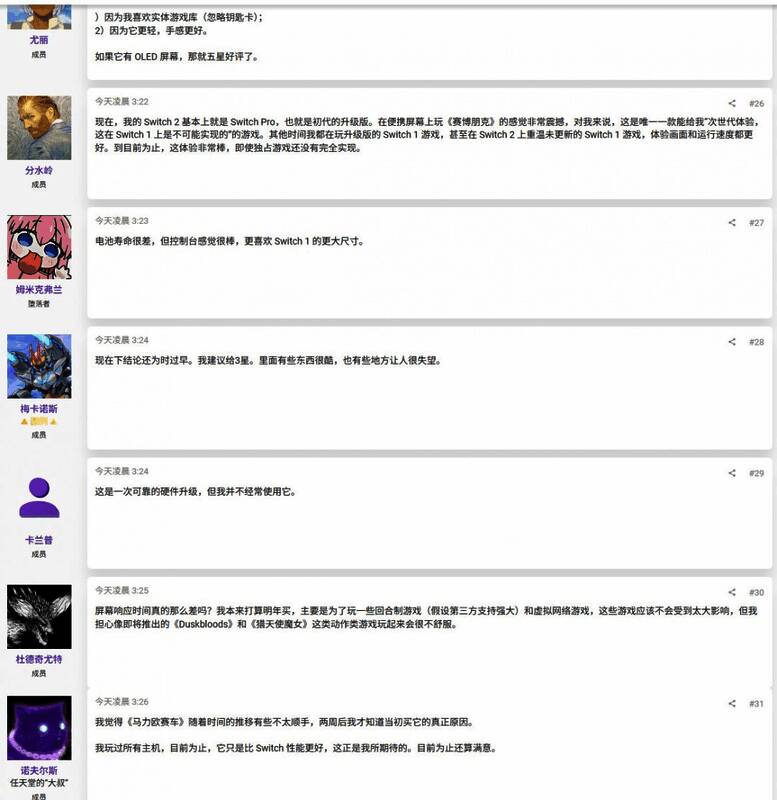777x800 pixels.
Task: Open the profile of 杜德奇尤特
Action: [x=38, y=659]
